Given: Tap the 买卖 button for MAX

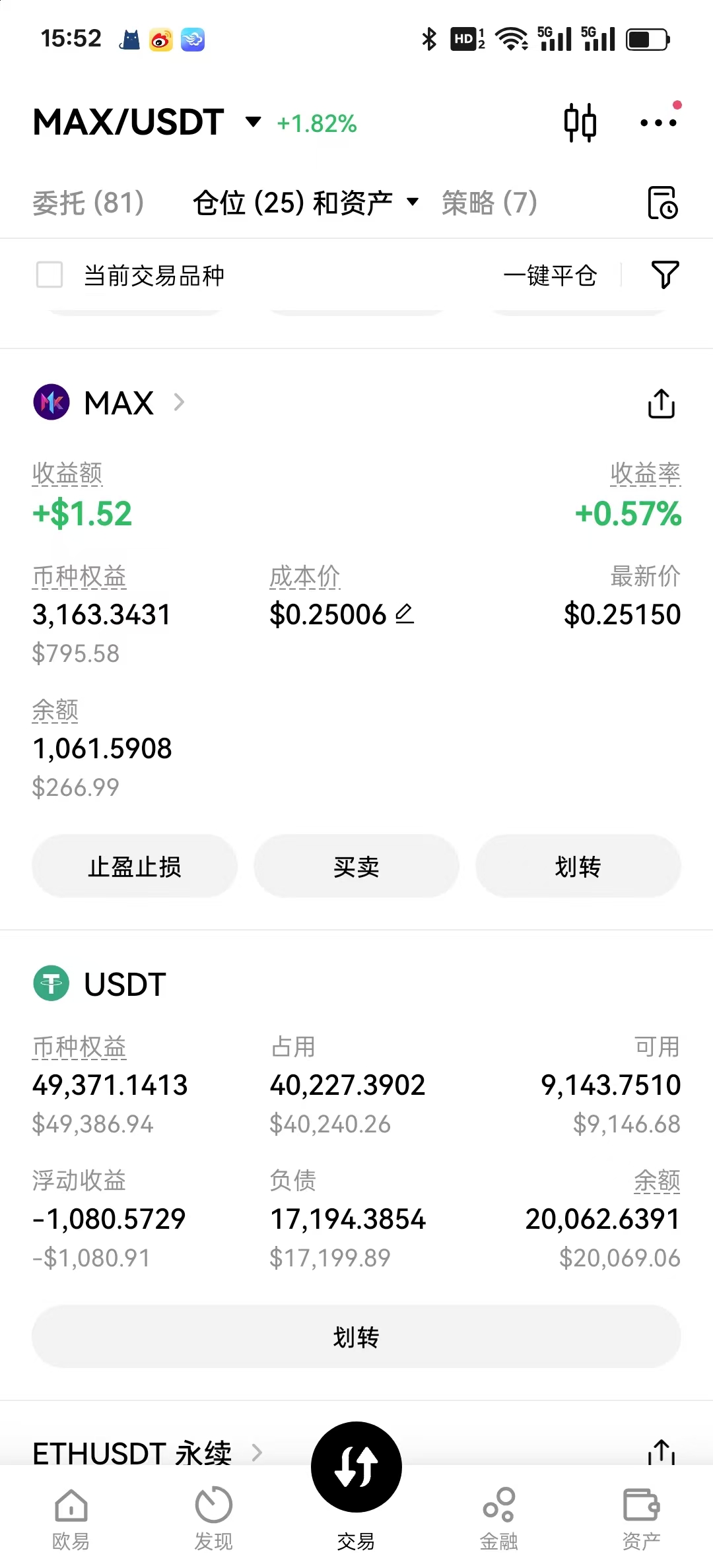Looking at the screenshot, I should tap(356, 866).
